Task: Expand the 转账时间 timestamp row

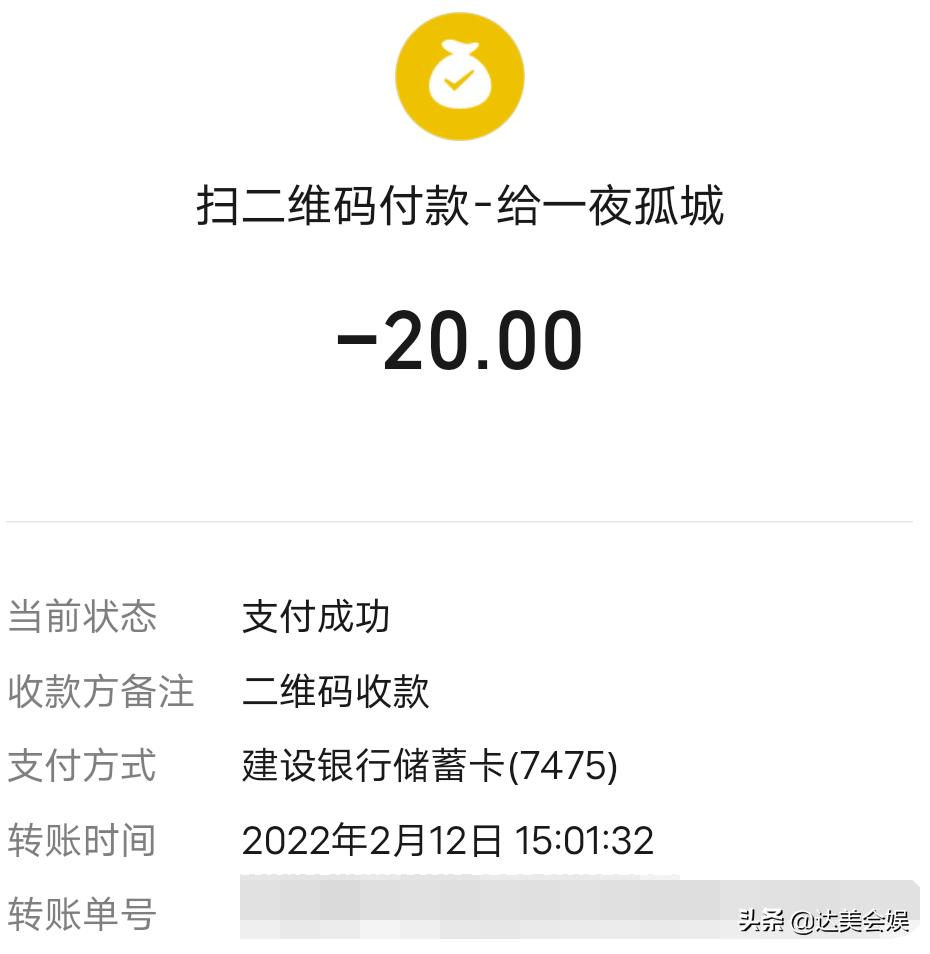Action: point(448,840)
